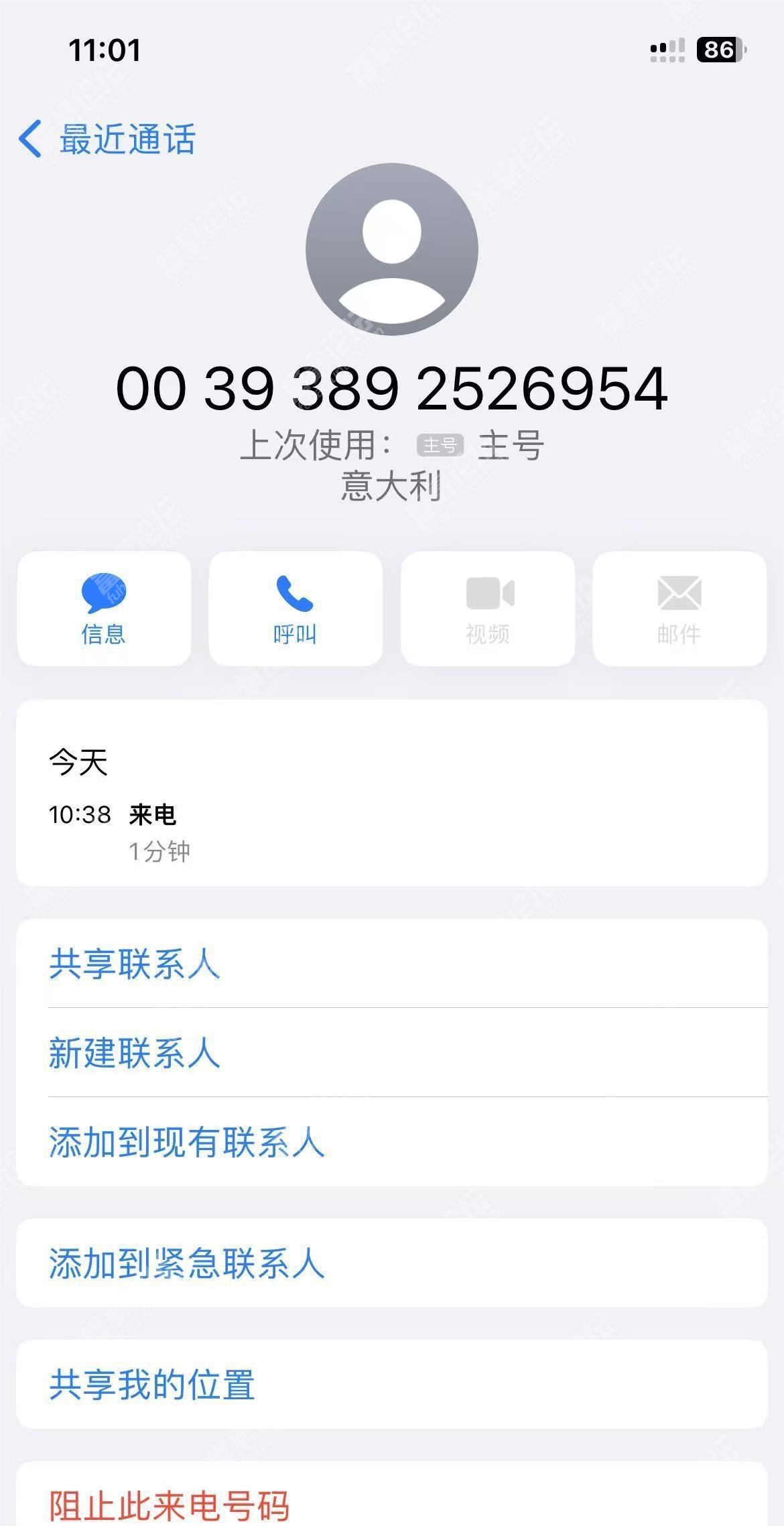Choose 添加到现有联系人

392,1141
